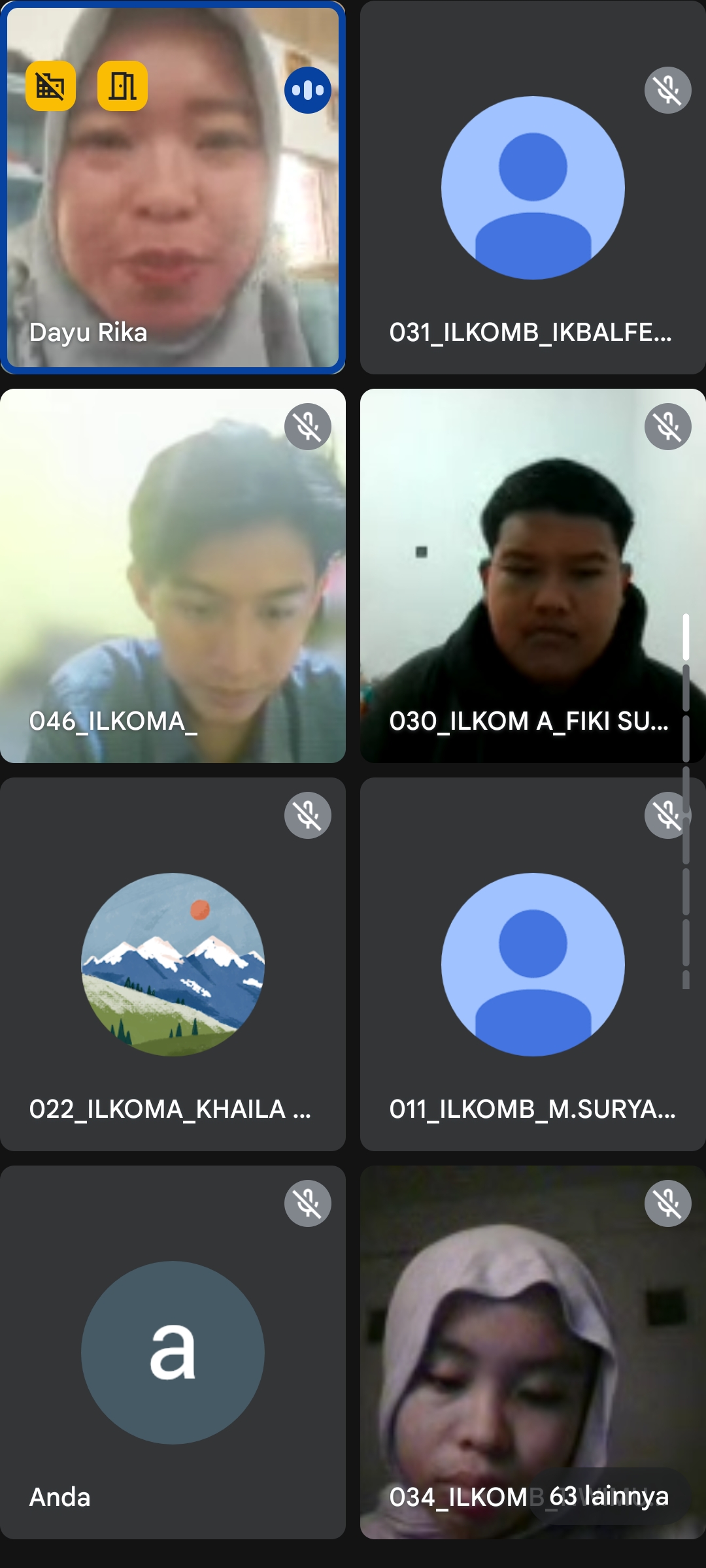The height and width of the screenshot is (1568, 706).
Task: Tap the door icon on Dayu Rika's tile
Action: 122,86
